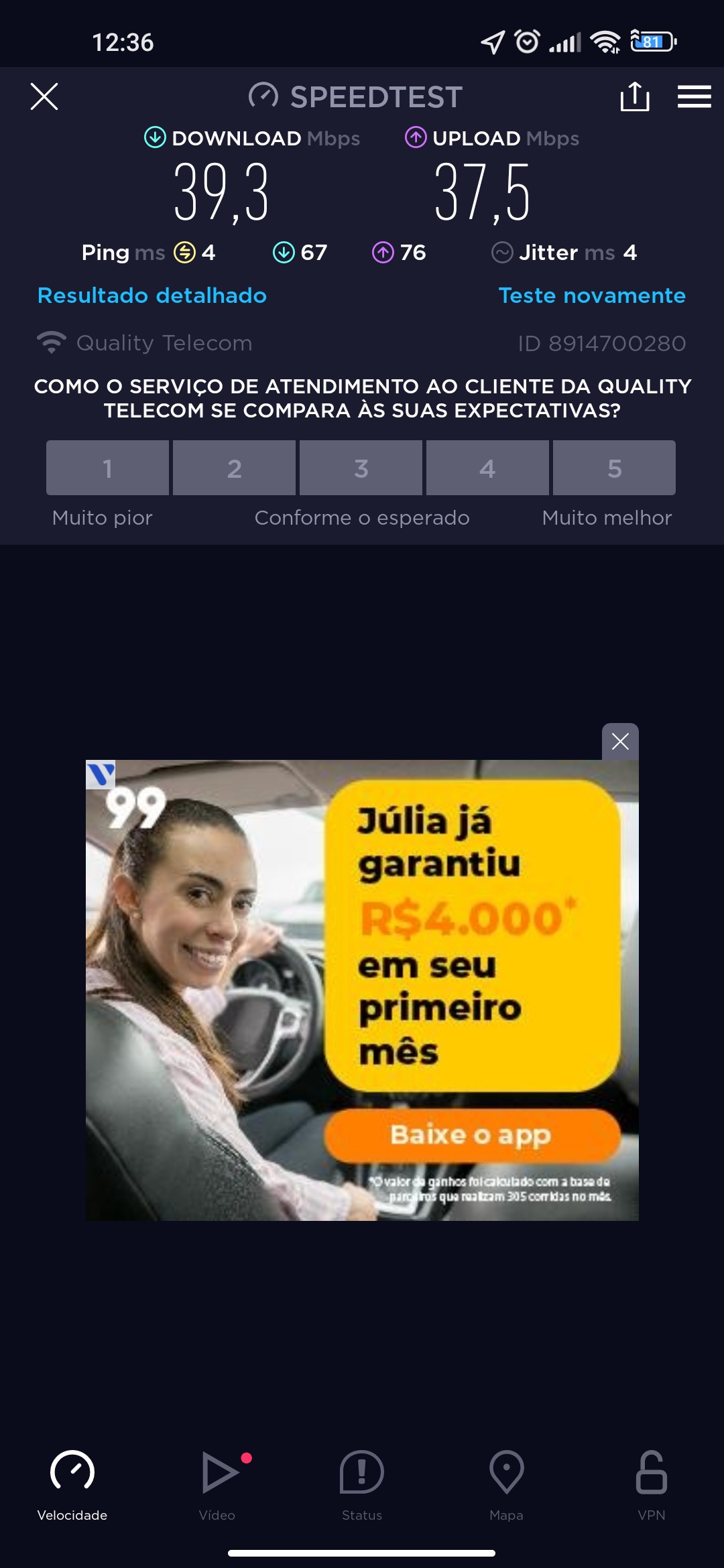
Task: Open the hamburger menu
Action: point(694,96)
